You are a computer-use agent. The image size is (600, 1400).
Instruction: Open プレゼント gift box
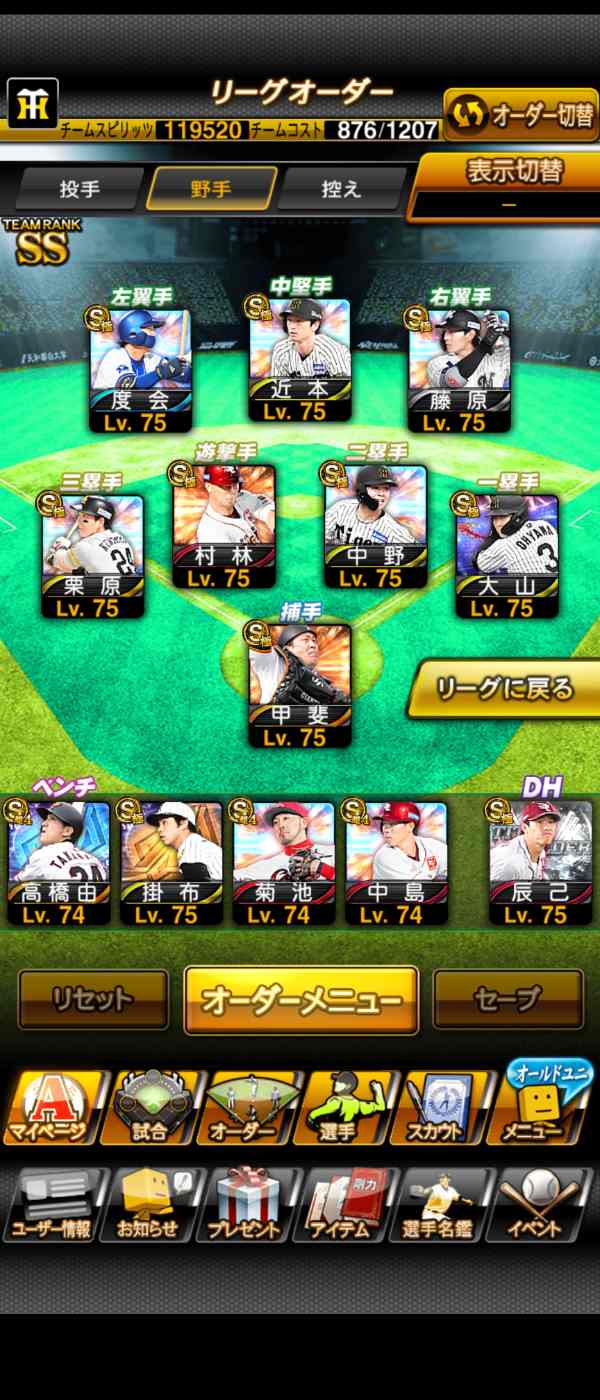(248, 1204)
